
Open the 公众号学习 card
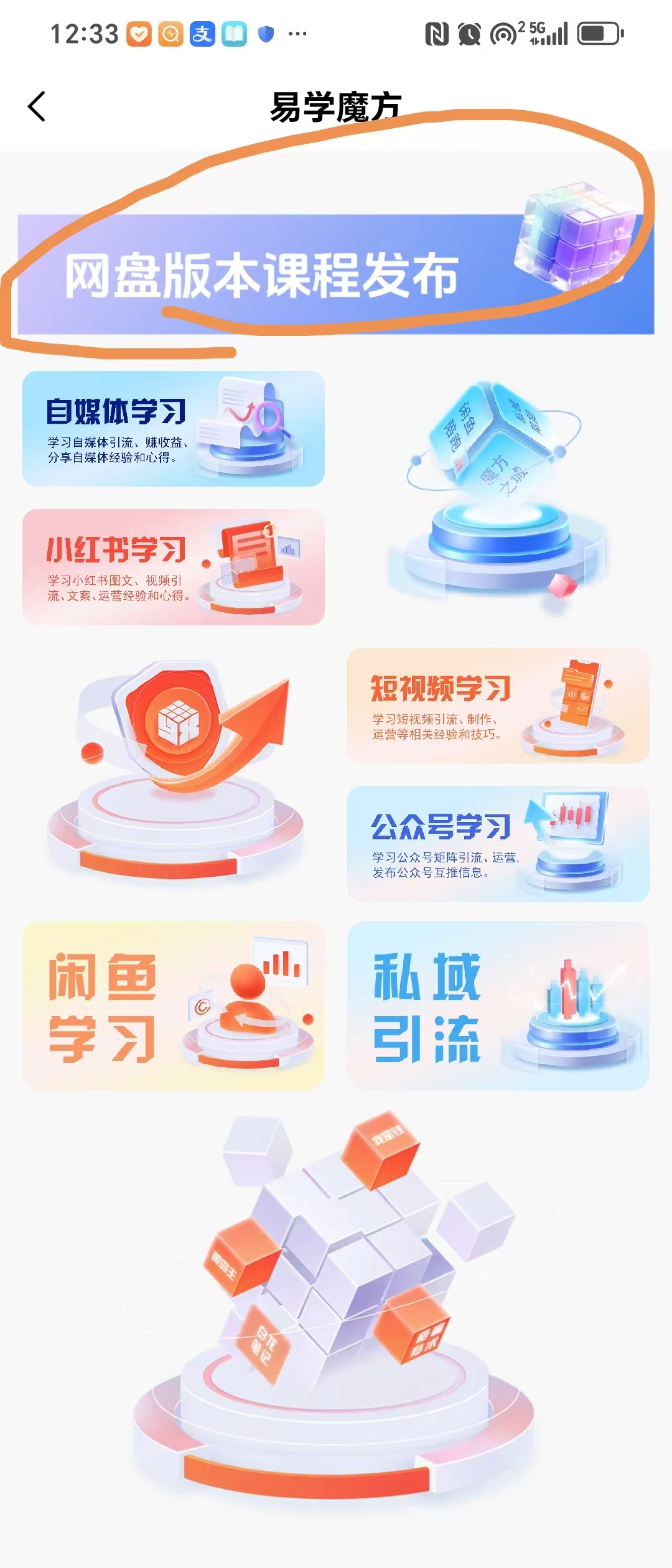pos(498,843)
